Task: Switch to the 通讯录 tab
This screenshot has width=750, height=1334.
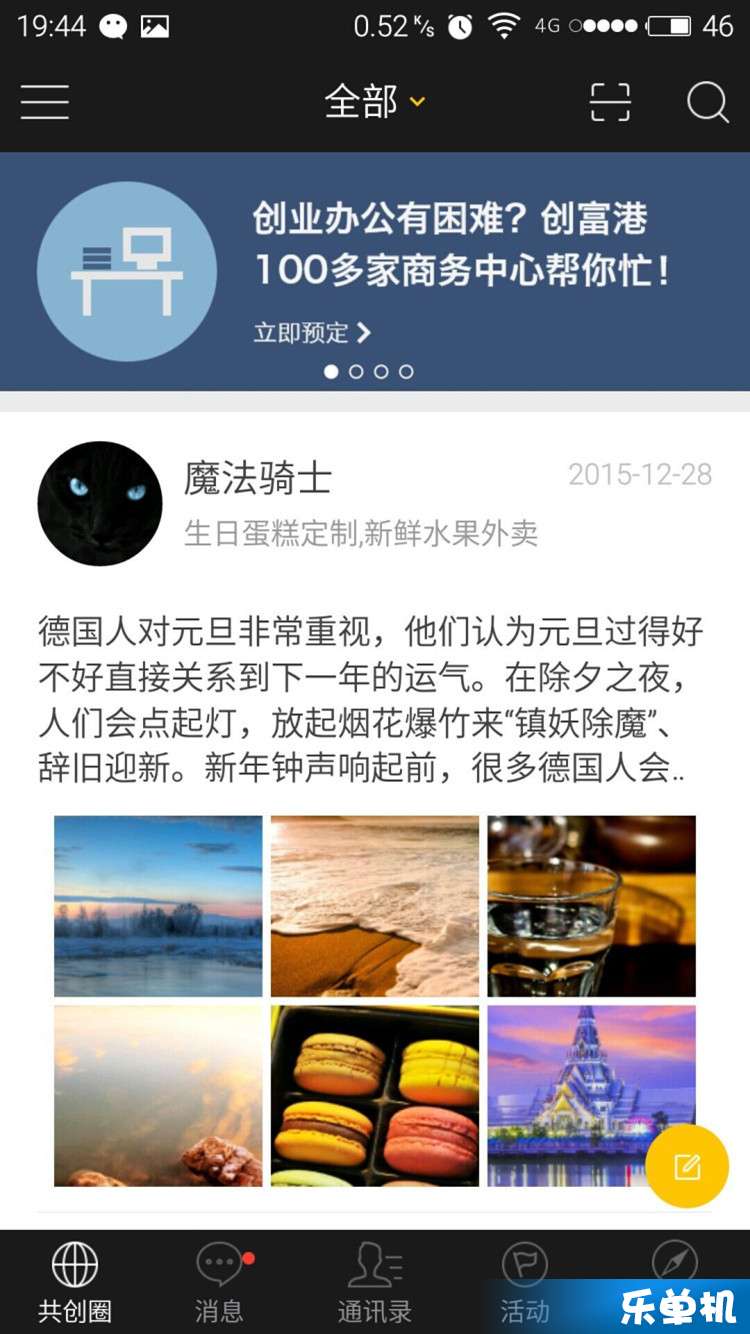Action: (x=375, y=1282)
